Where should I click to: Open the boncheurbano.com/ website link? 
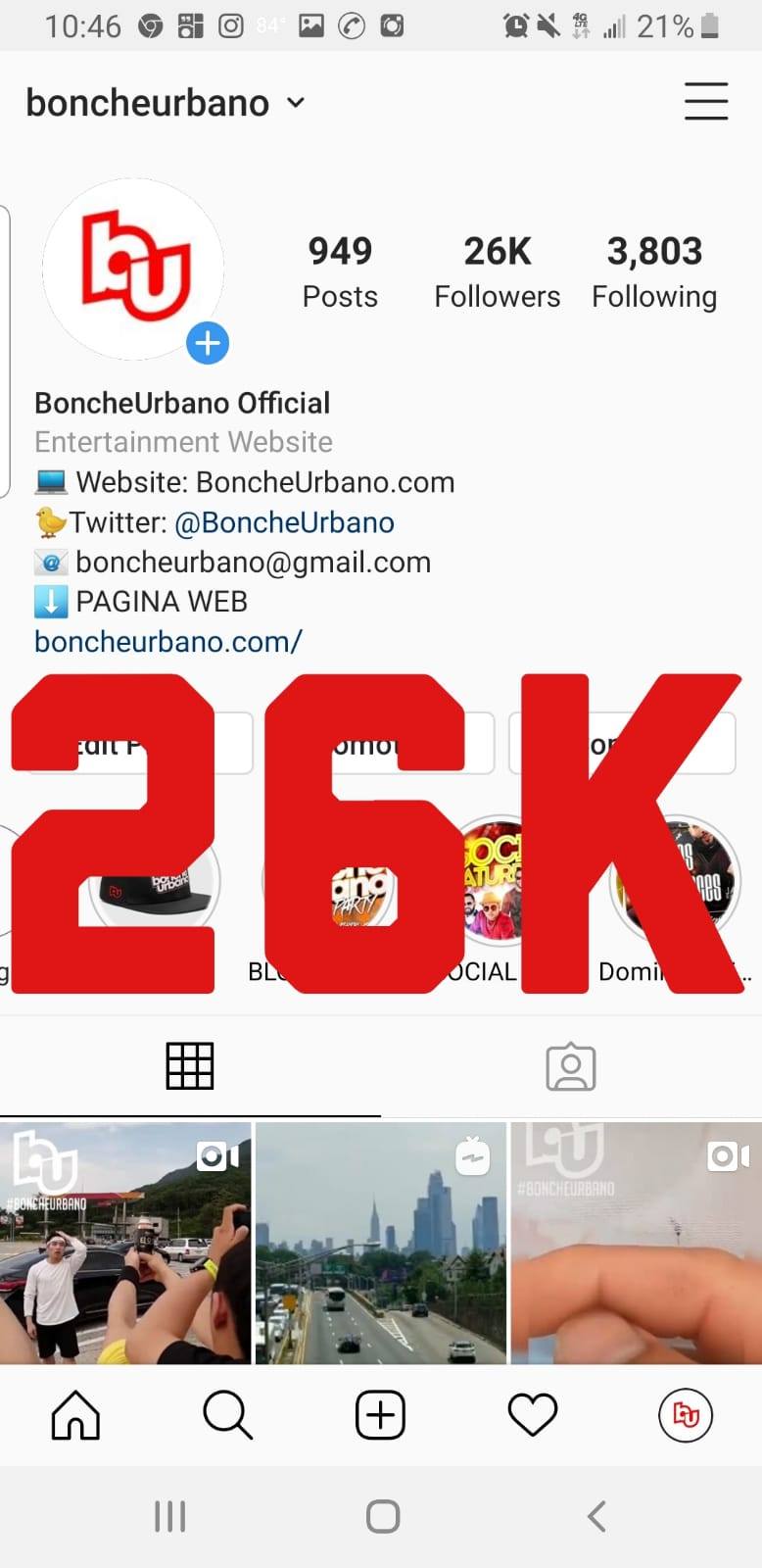pos(168,642)
